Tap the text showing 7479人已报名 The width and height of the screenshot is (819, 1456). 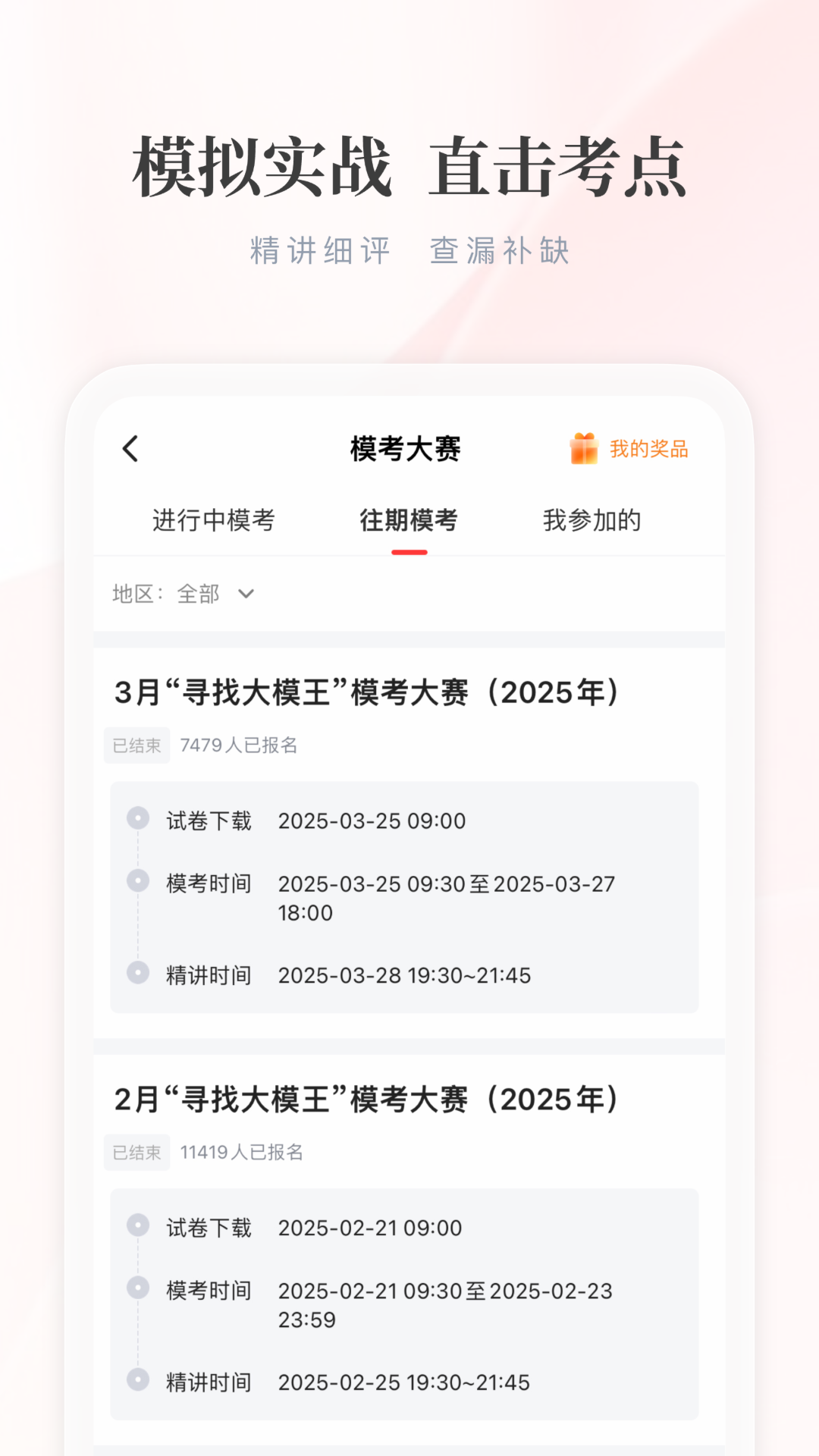coord(240,745)
